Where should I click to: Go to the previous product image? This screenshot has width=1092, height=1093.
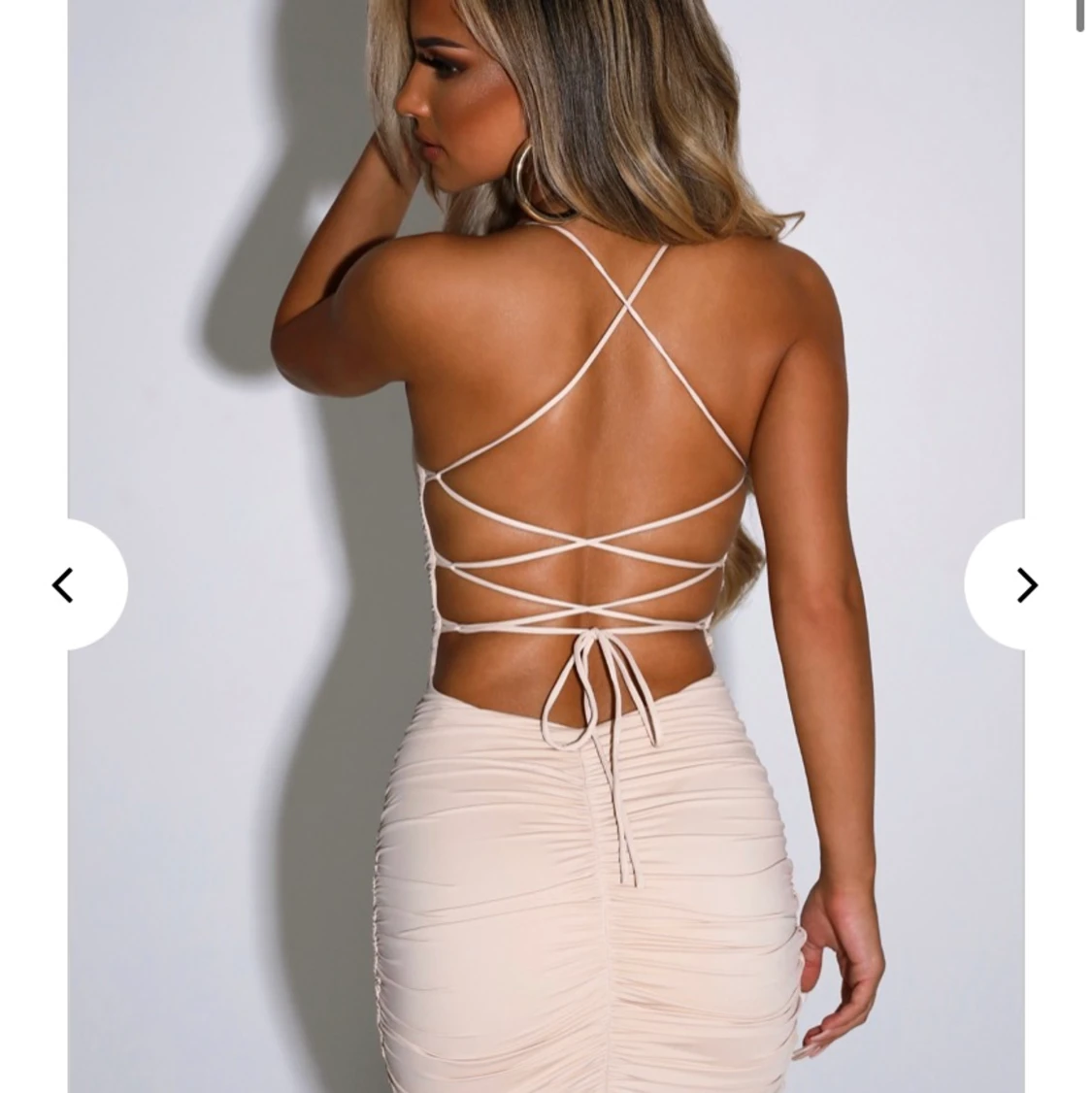click(64, 585)
